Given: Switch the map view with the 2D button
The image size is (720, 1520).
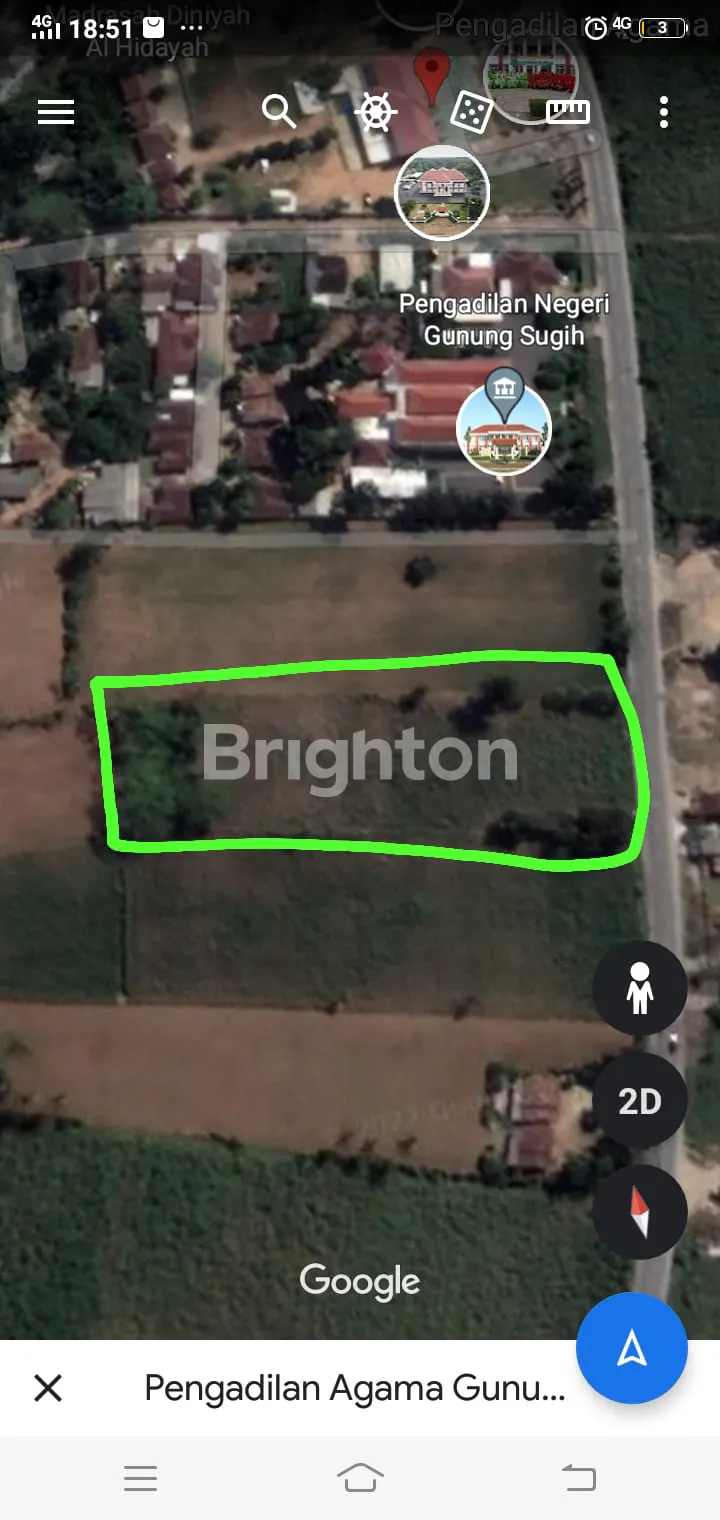Looking at the screenshot, I should (x=639, y=1101).
